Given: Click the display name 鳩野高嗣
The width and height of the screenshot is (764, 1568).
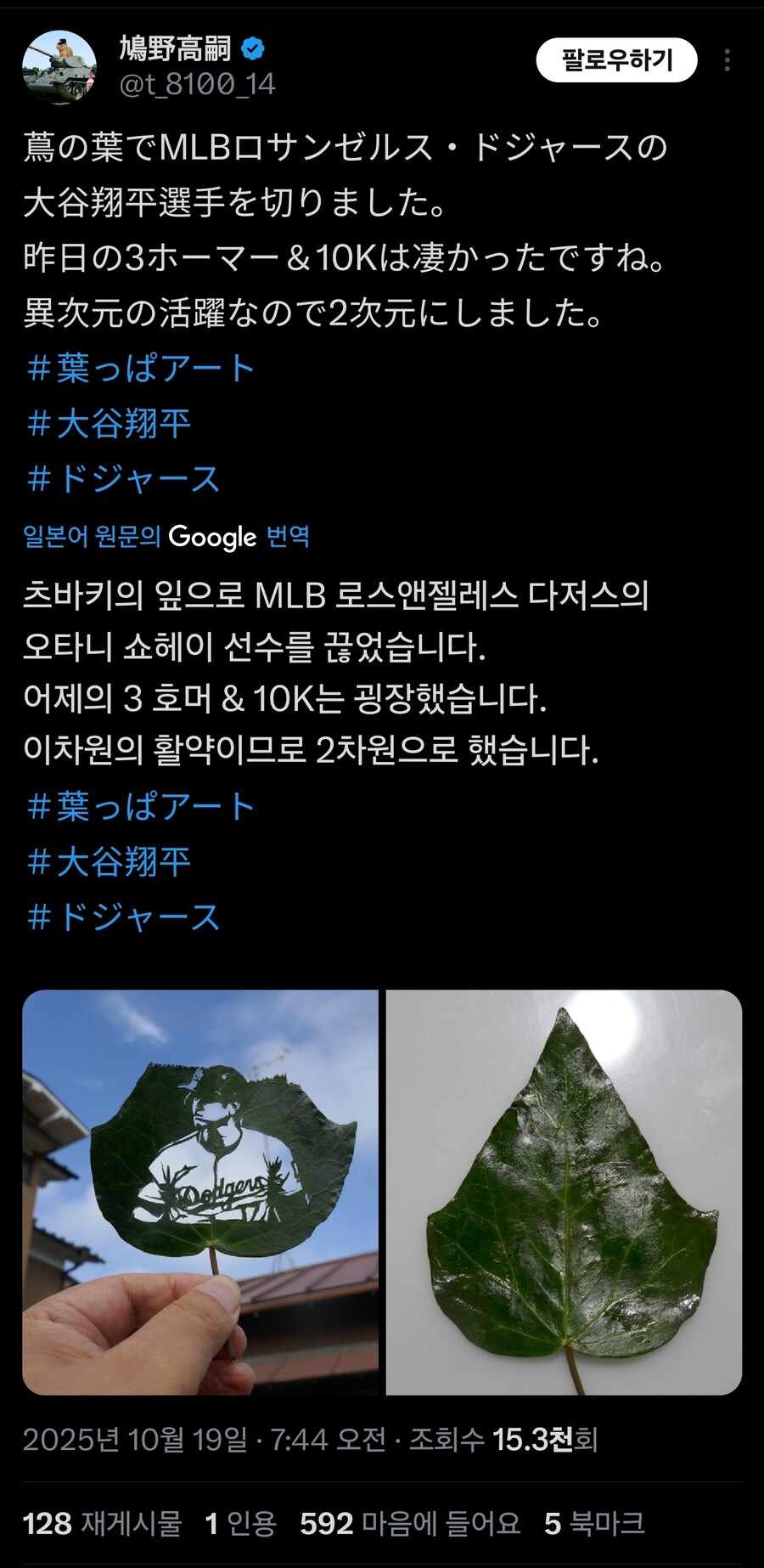Looking at the screenshot, I should pos(172,48).
